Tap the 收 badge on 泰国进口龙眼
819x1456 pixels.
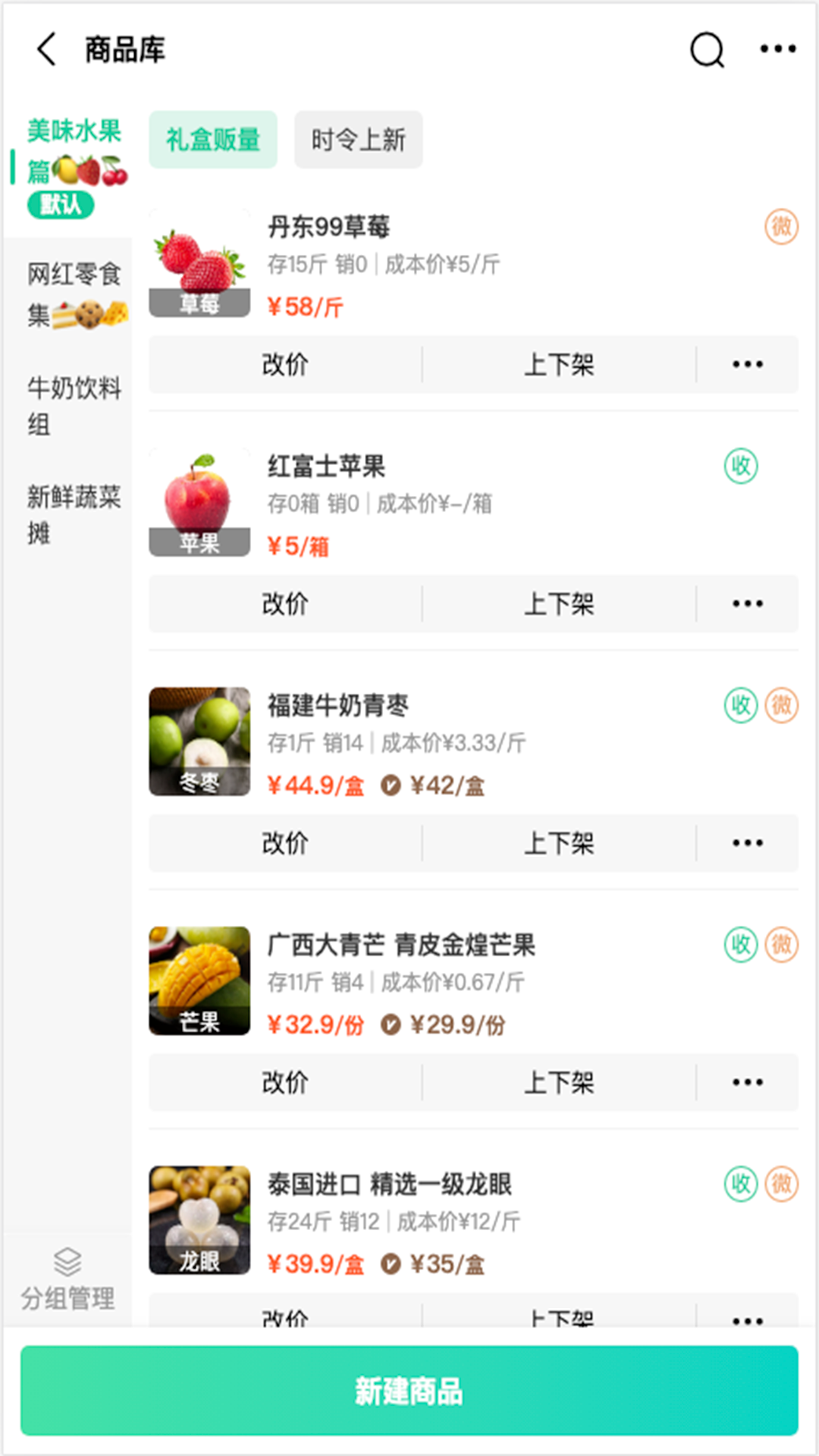click(x=739, y=1185)
